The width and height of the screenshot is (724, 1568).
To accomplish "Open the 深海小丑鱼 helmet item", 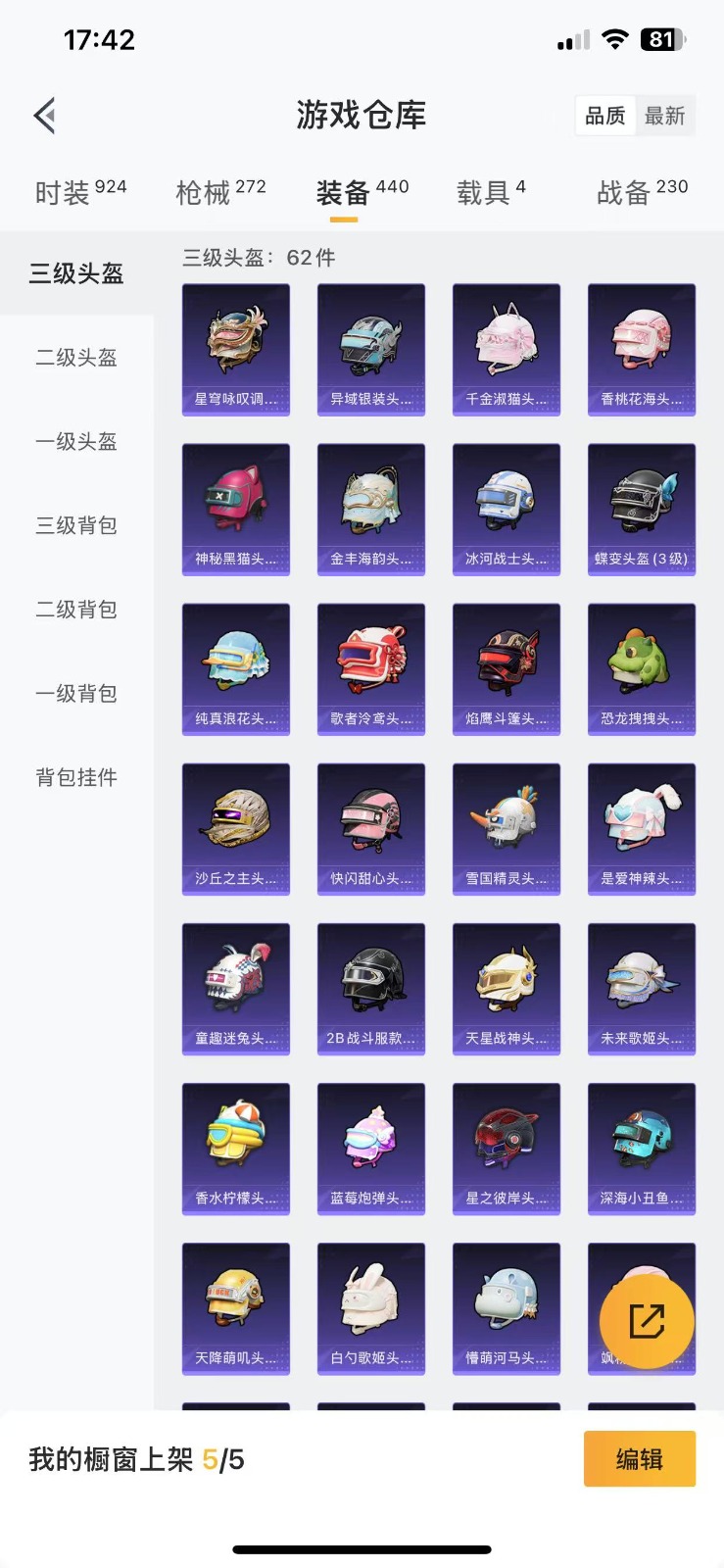I will (x=642, y=1149).
